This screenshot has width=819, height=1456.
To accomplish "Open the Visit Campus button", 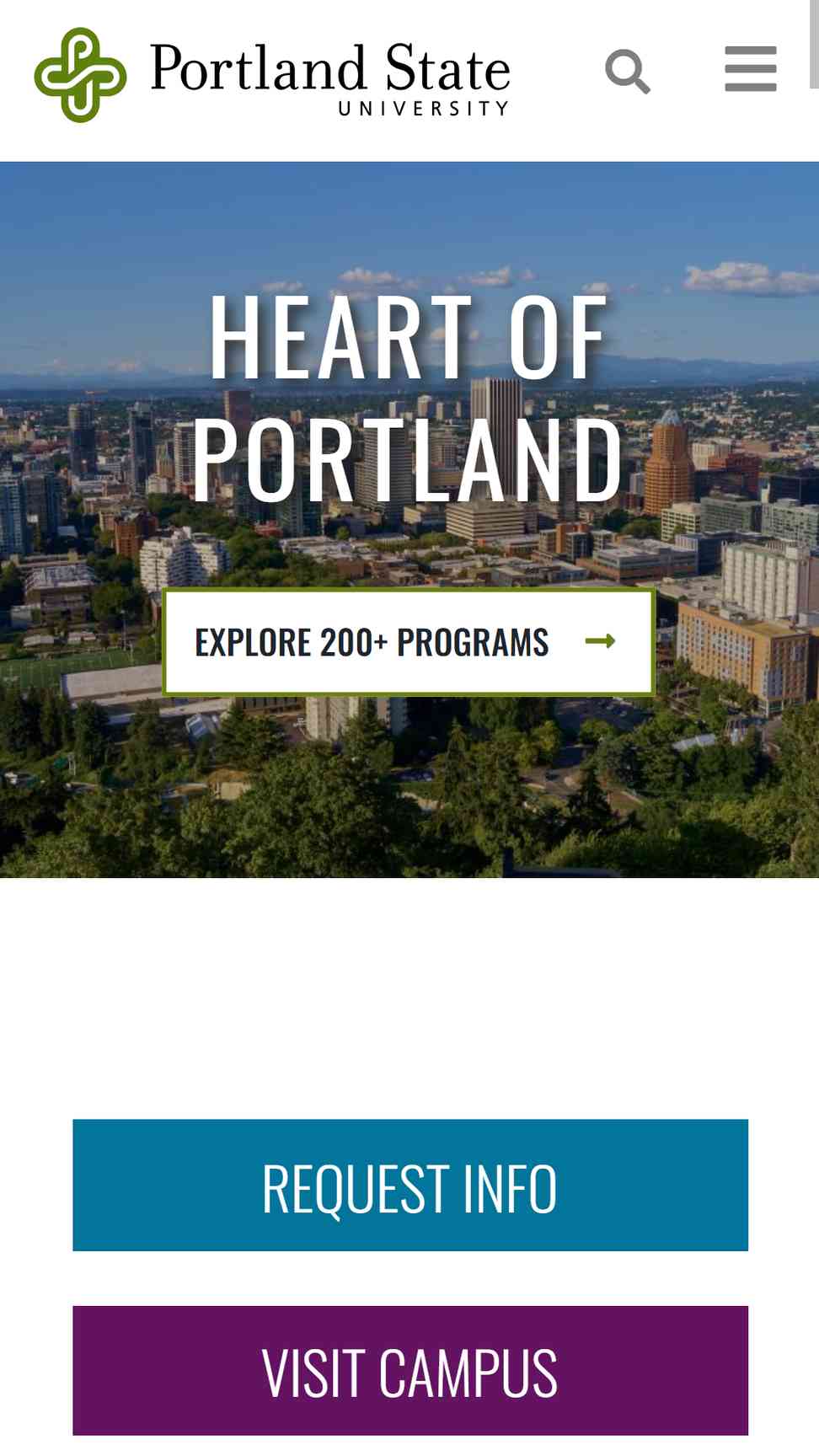I will [410, 1370].
